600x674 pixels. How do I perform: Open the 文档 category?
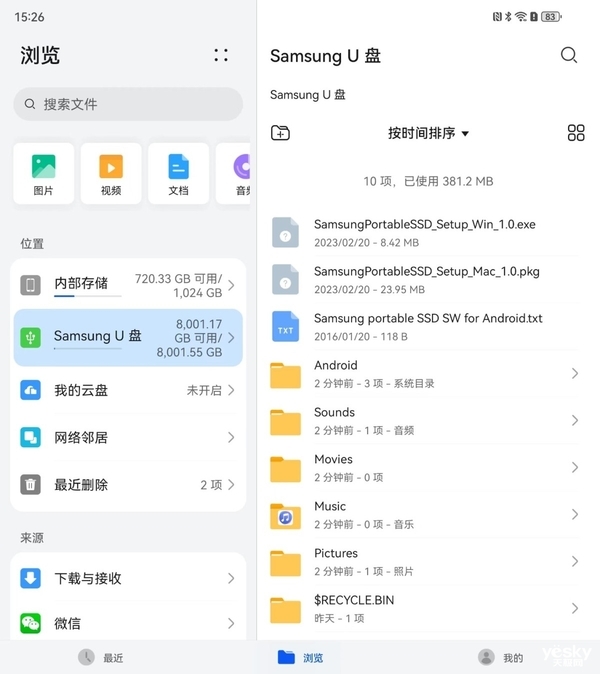[178, 174]
